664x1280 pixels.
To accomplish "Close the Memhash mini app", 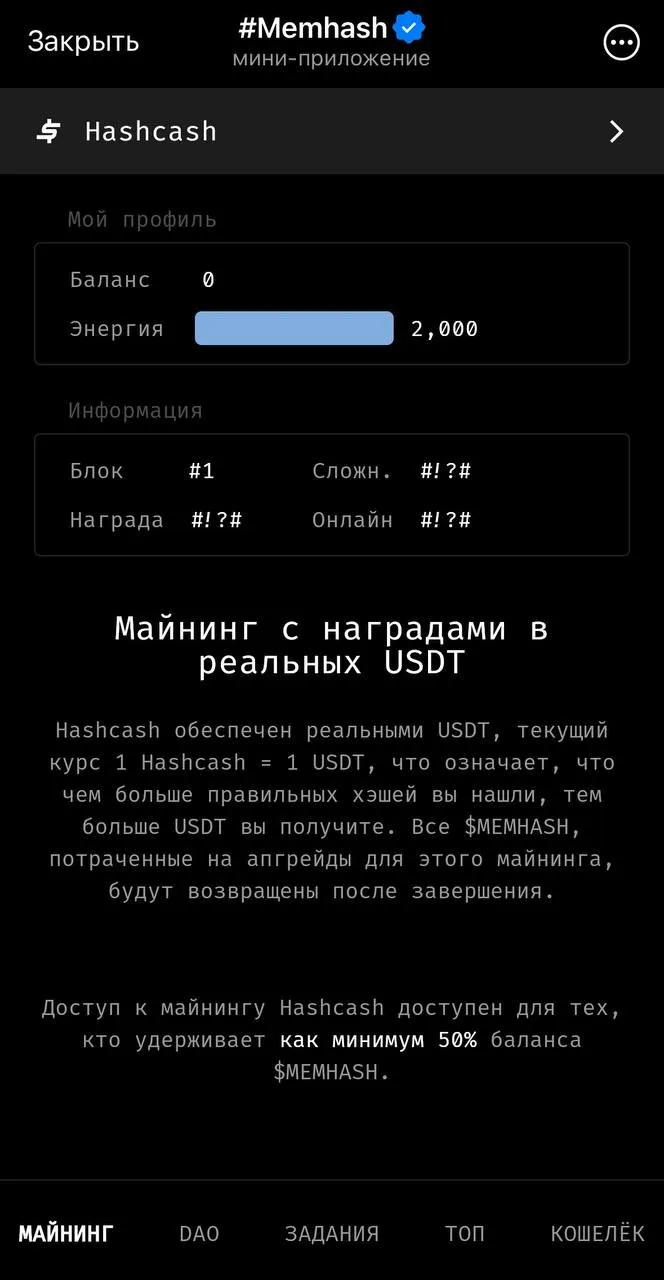I will click(83, 42).
